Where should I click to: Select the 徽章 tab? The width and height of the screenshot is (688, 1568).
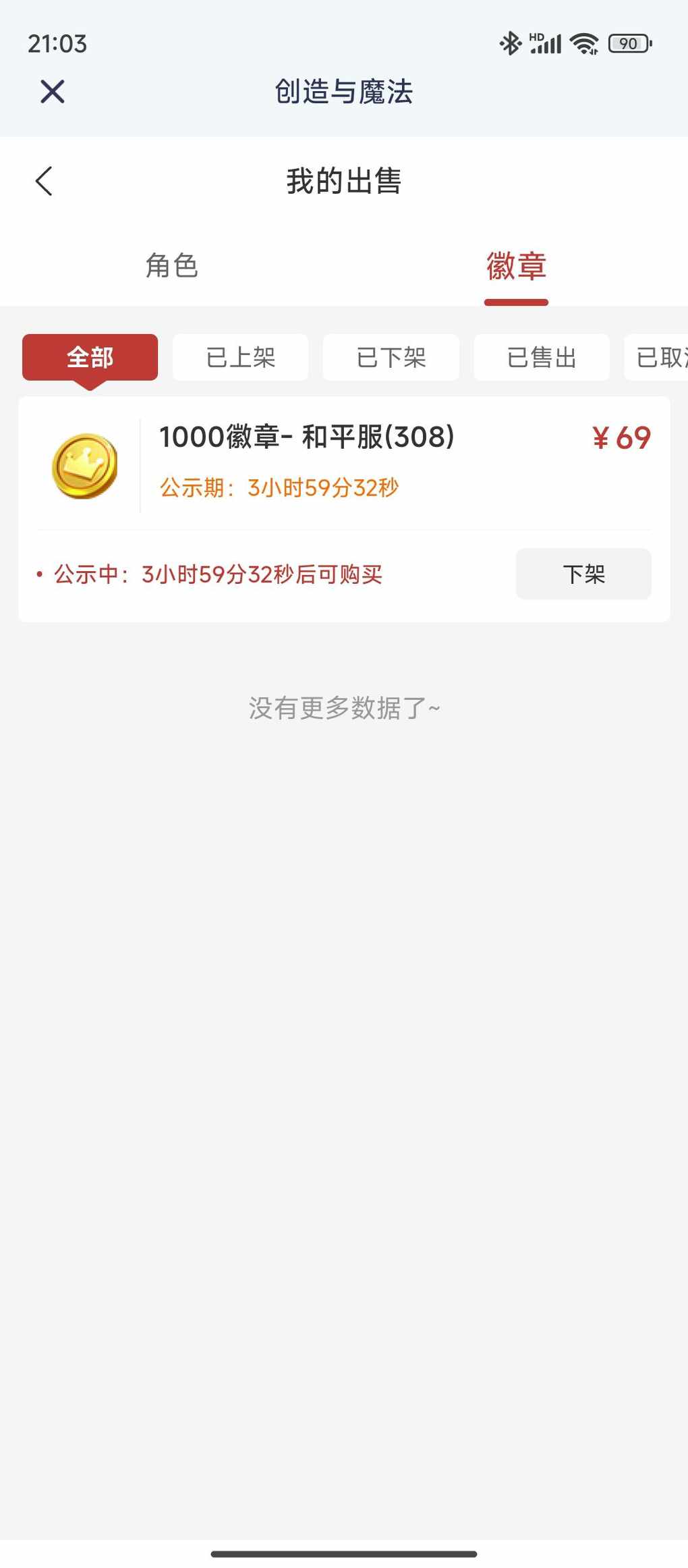516,265
